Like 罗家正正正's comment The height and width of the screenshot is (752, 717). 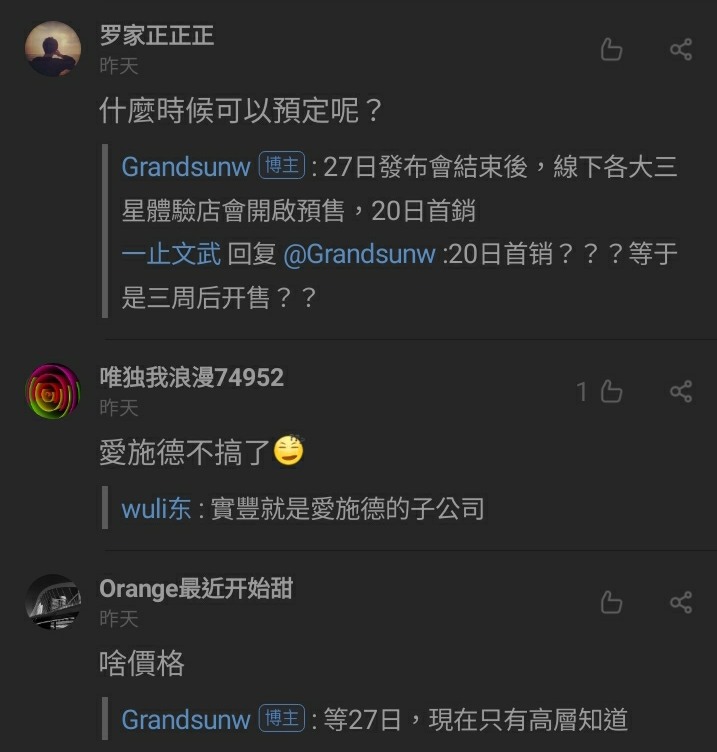[x=611, y=50]
